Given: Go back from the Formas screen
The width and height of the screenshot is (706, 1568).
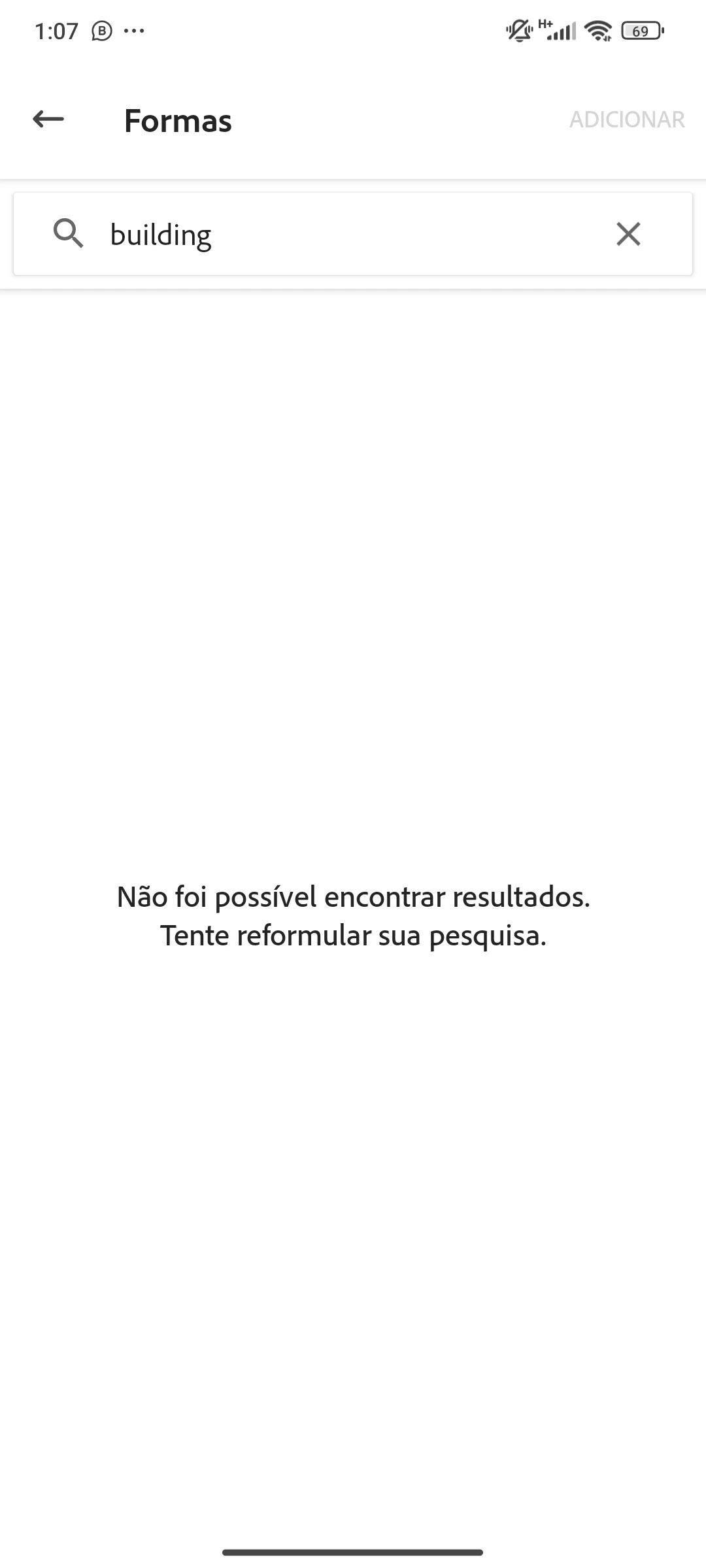Looking at the screenshot, I should click(48, 120).
